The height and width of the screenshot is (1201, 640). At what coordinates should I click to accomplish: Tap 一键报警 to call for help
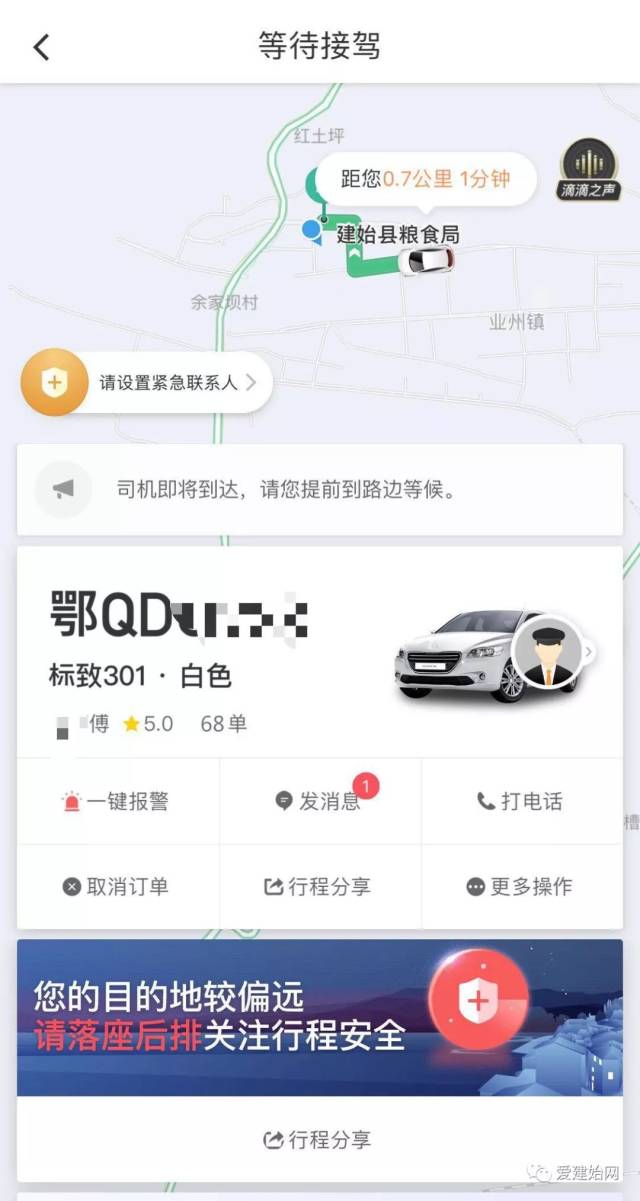click(x=117, y=801)
